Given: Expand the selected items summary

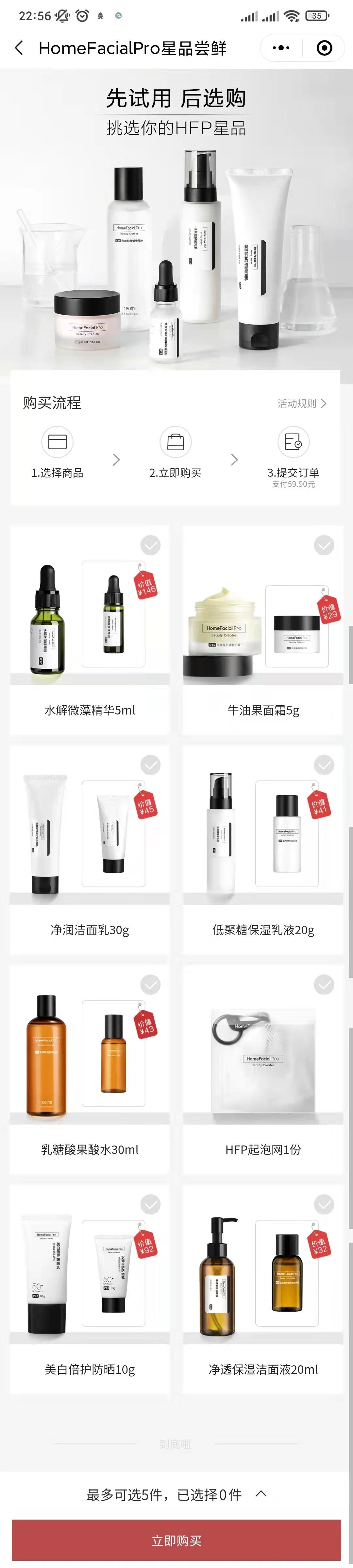Looking at the screenshot, I should (x=261, y=1494).
